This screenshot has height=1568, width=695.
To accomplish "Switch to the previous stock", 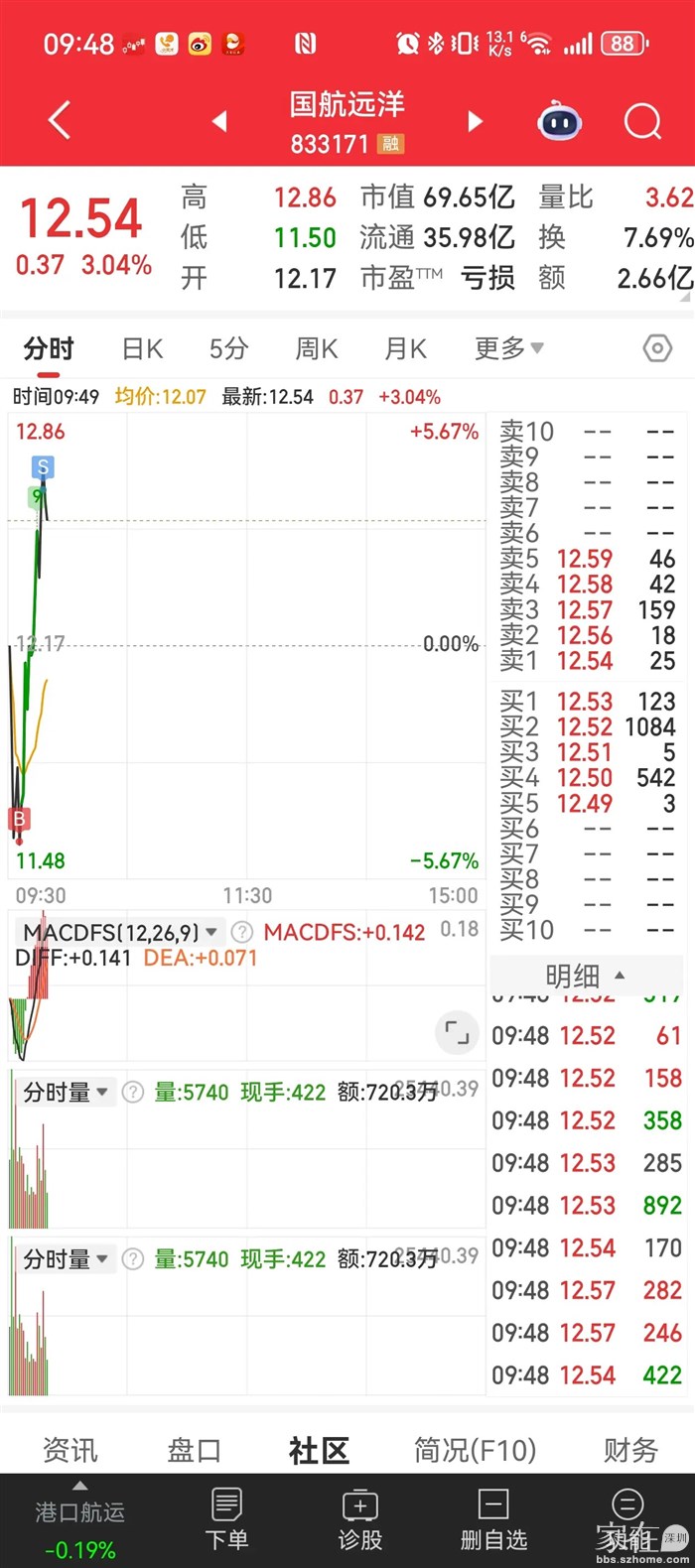I will 220,121.
